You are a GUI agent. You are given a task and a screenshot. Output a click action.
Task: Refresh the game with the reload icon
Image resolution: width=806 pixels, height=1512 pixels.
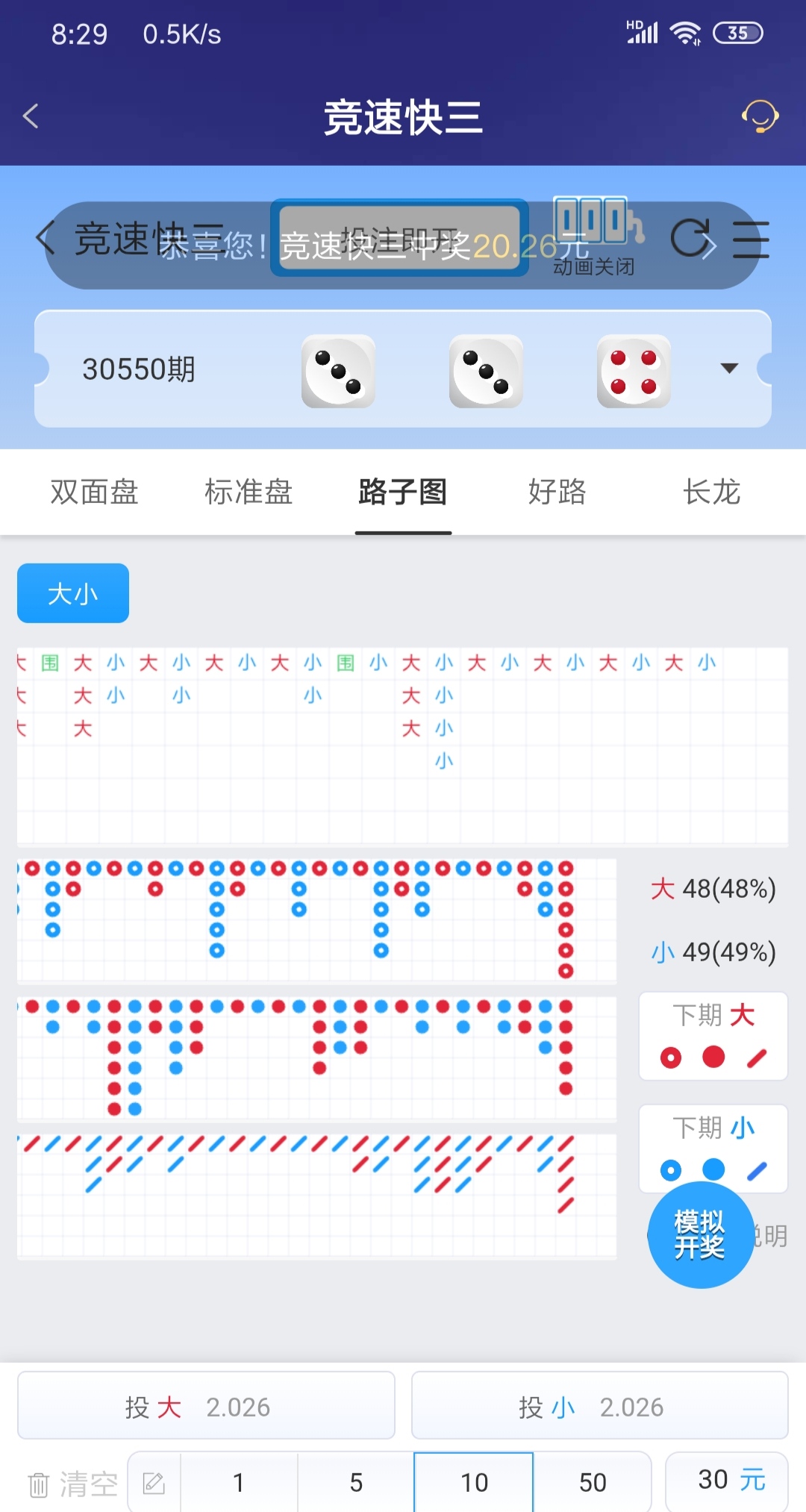pos(690,239)
